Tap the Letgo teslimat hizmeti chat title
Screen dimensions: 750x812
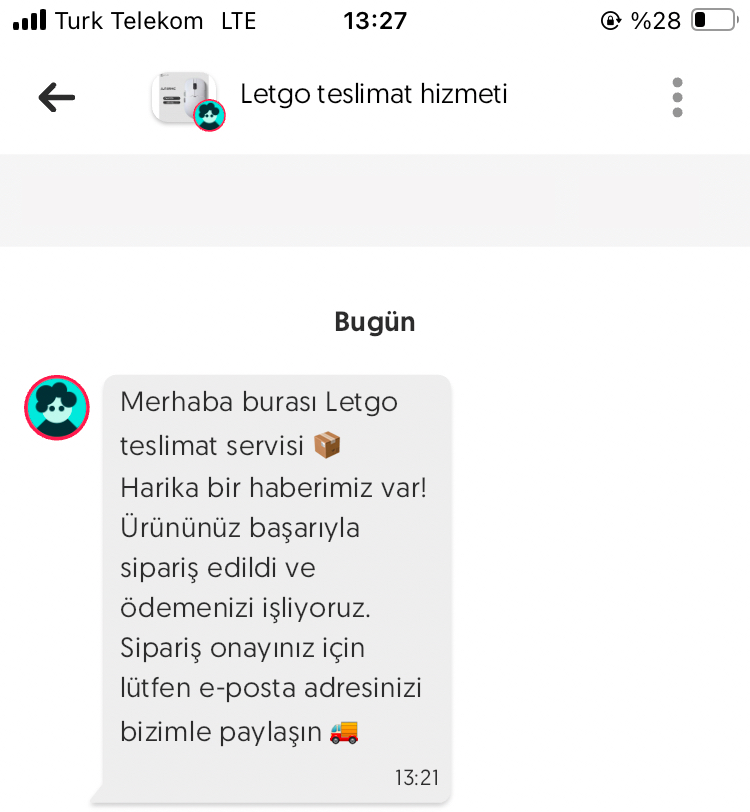[x=374, y=94]
